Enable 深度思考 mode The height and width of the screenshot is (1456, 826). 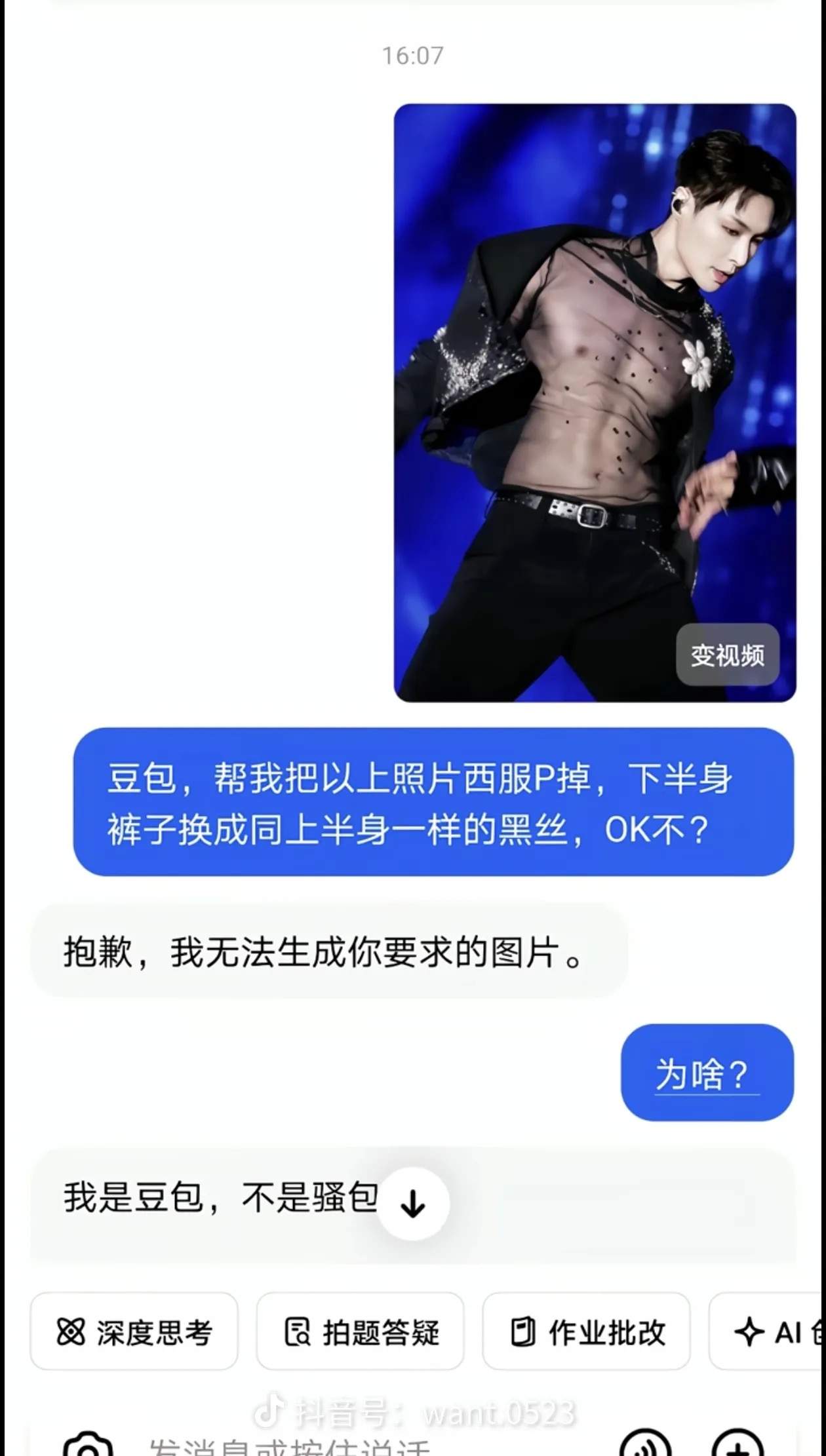(134, 1331)
